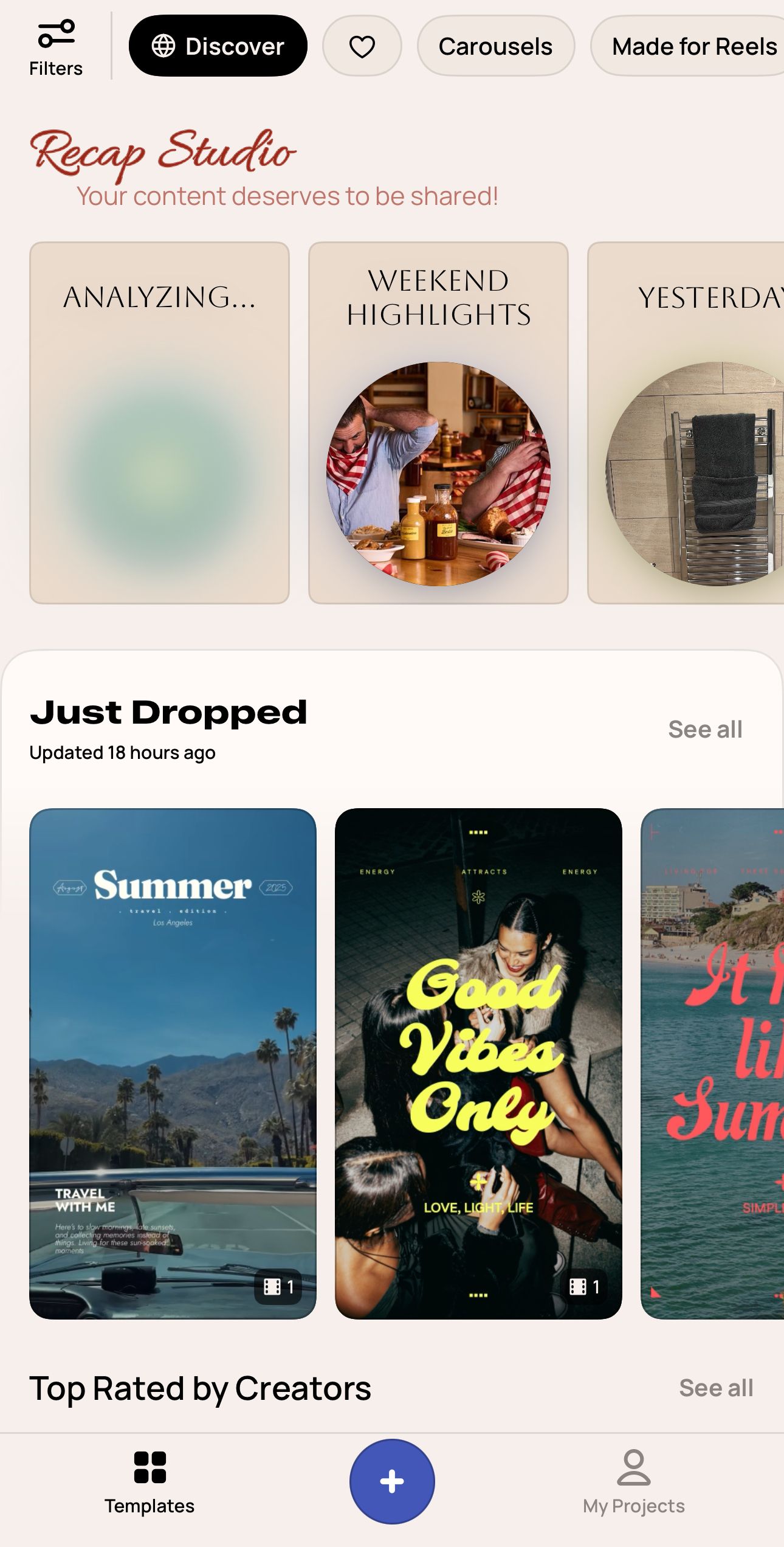784x1547 pixels.
Task: Open the Filters panel
Action: pyautogui.click(x=56, y=47)
